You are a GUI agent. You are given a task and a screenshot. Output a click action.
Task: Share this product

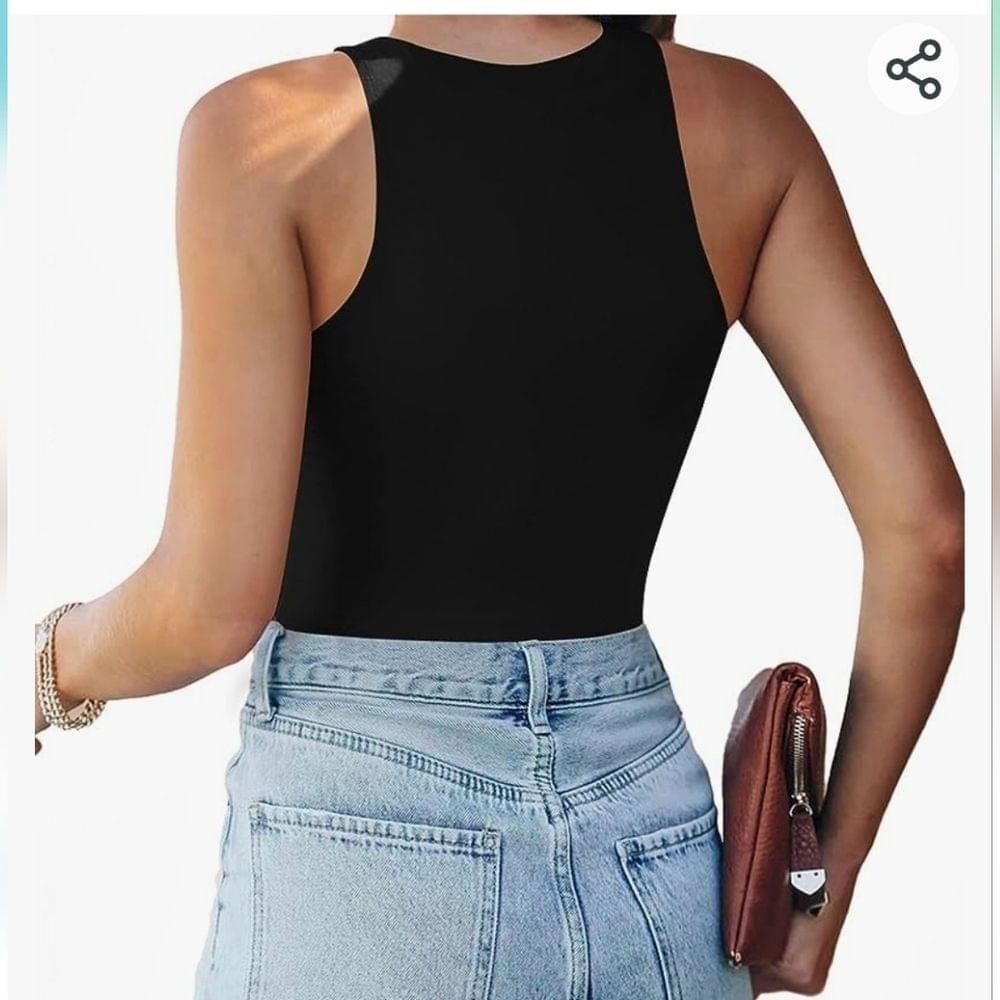point(913,69)
